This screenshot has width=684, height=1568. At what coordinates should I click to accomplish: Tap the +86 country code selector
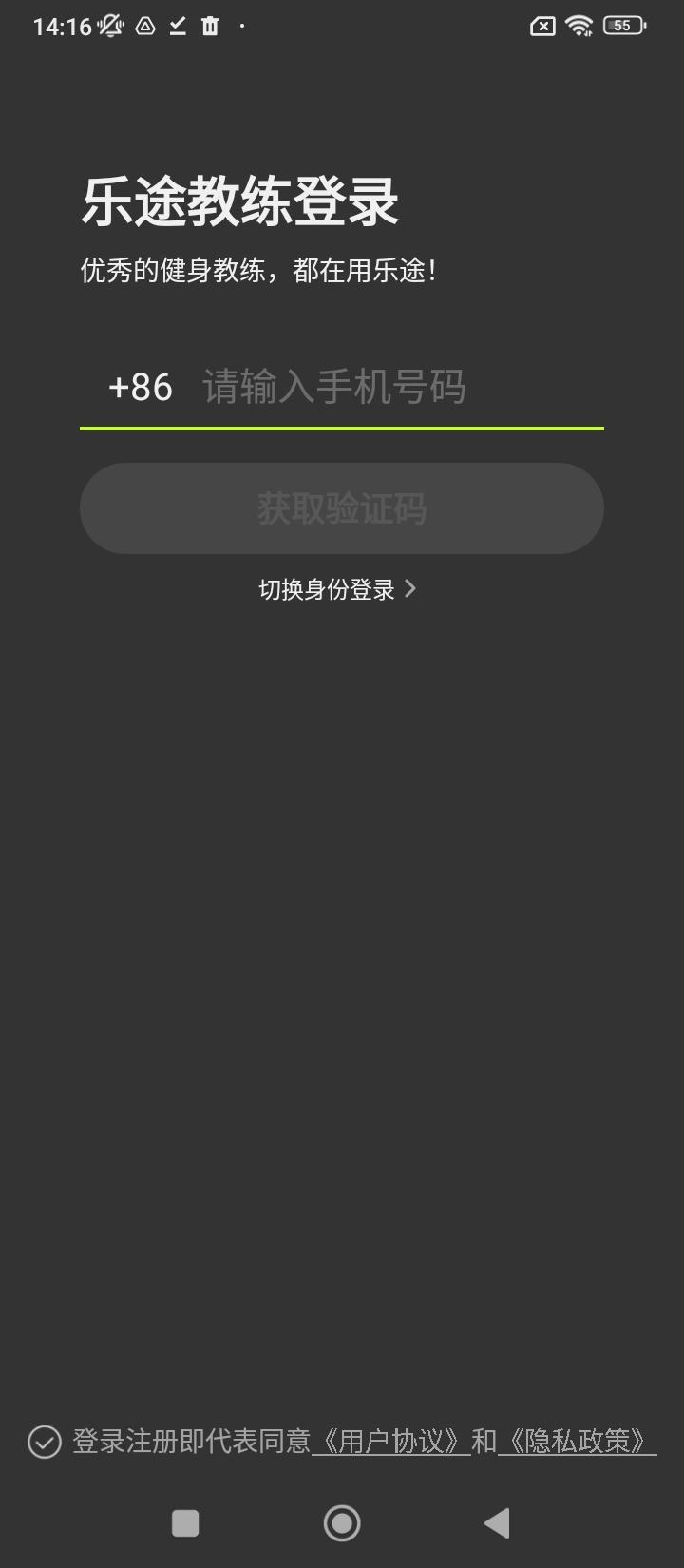click(x=139, y=387)
